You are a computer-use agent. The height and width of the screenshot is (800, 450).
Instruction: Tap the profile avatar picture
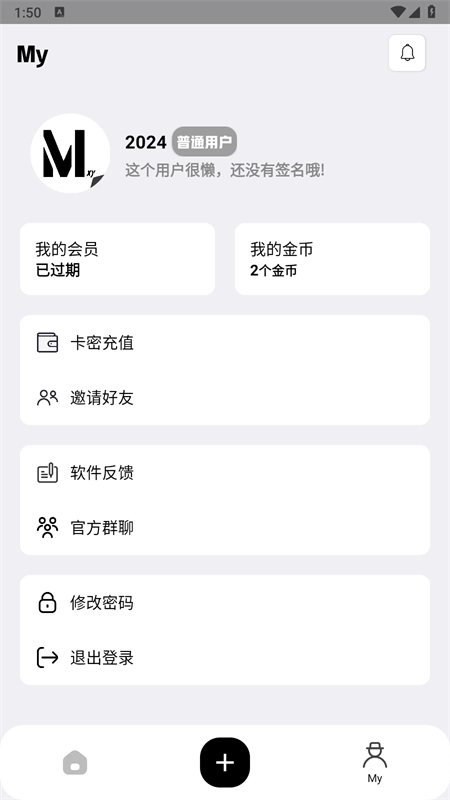click(x=70, y=153)
